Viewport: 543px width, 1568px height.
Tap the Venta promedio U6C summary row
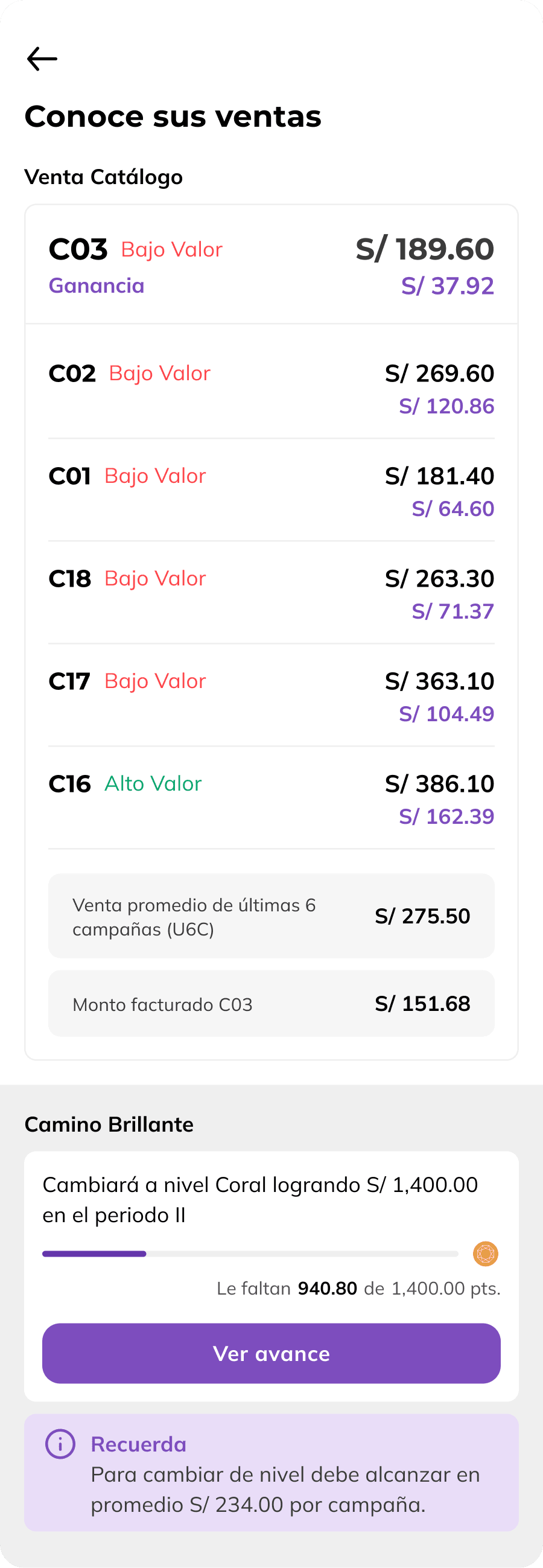(271, 915)
